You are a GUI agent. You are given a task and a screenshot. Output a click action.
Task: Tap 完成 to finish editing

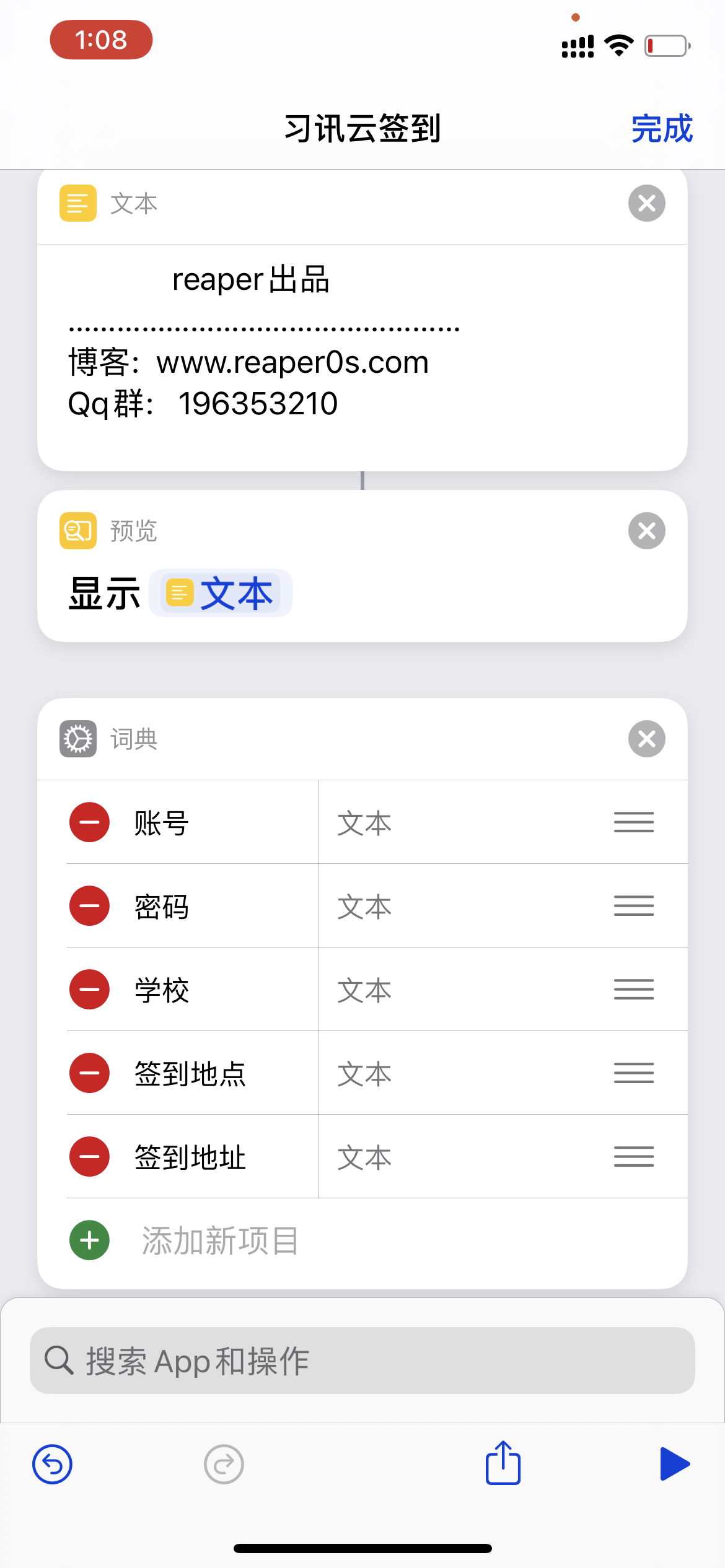coord(661,129)
